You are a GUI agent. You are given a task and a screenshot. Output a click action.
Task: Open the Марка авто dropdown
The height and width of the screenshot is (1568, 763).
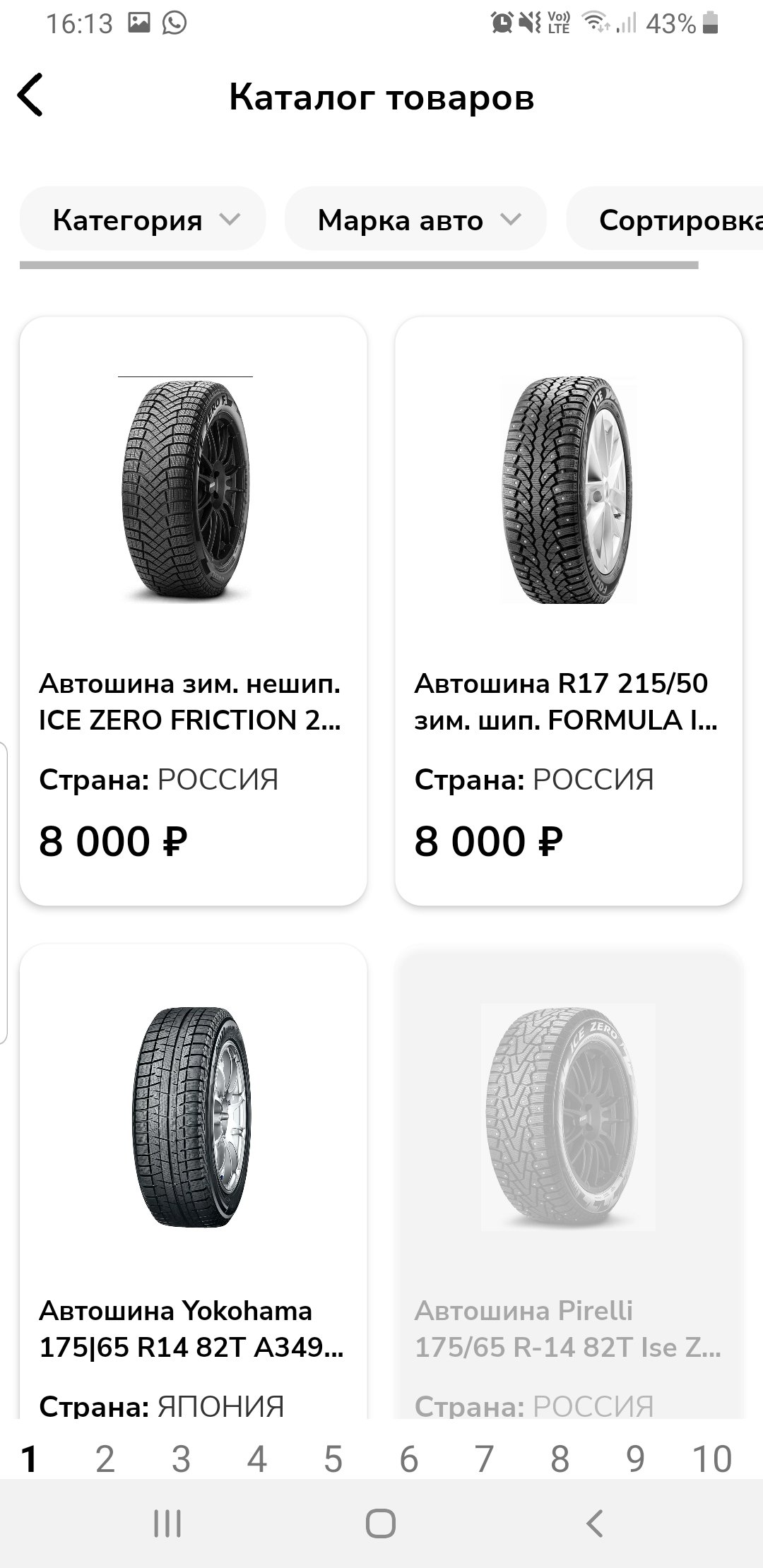415,220
